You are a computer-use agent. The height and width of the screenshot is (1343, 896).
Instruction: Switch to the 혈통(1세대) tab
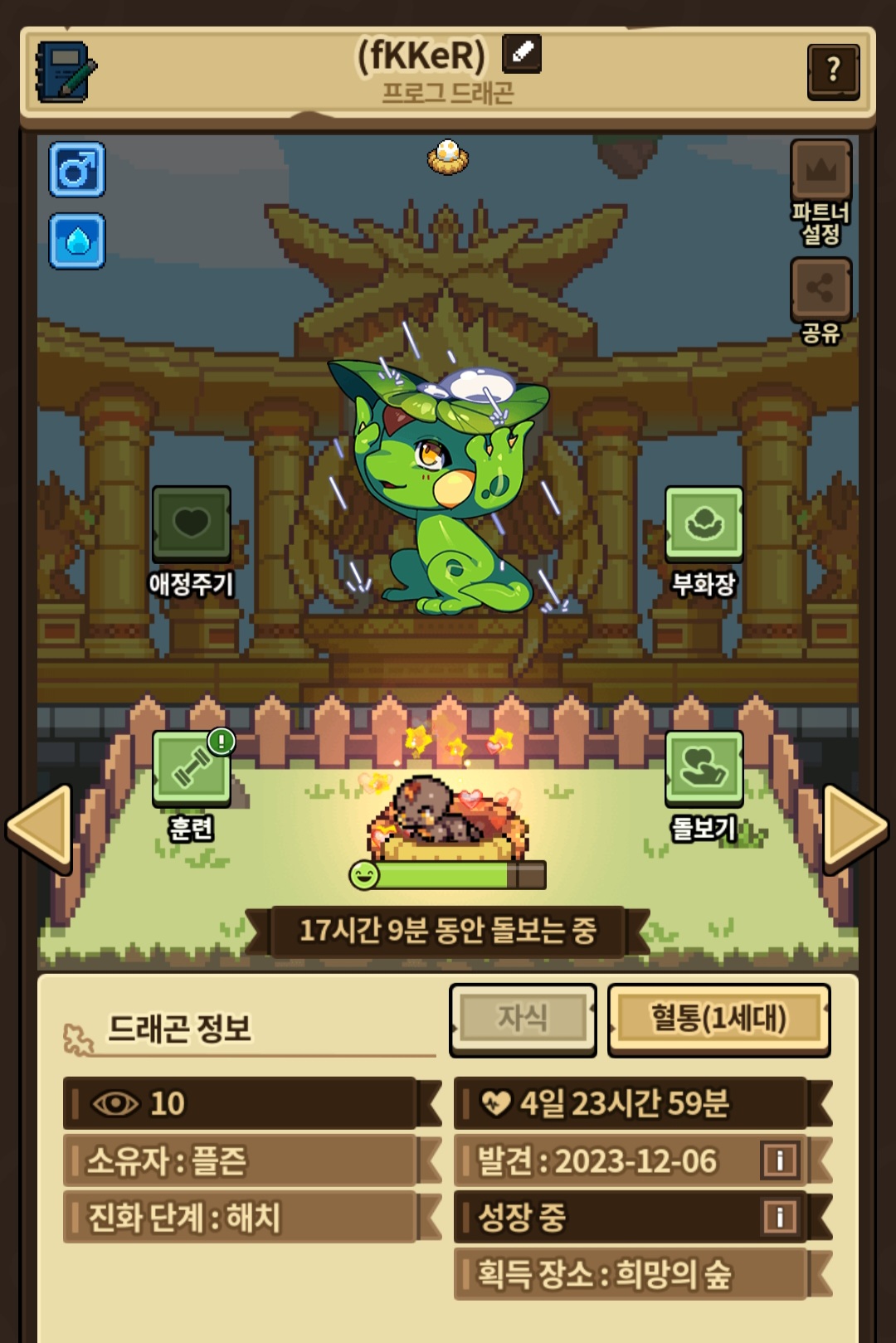tap(718, 1018)
